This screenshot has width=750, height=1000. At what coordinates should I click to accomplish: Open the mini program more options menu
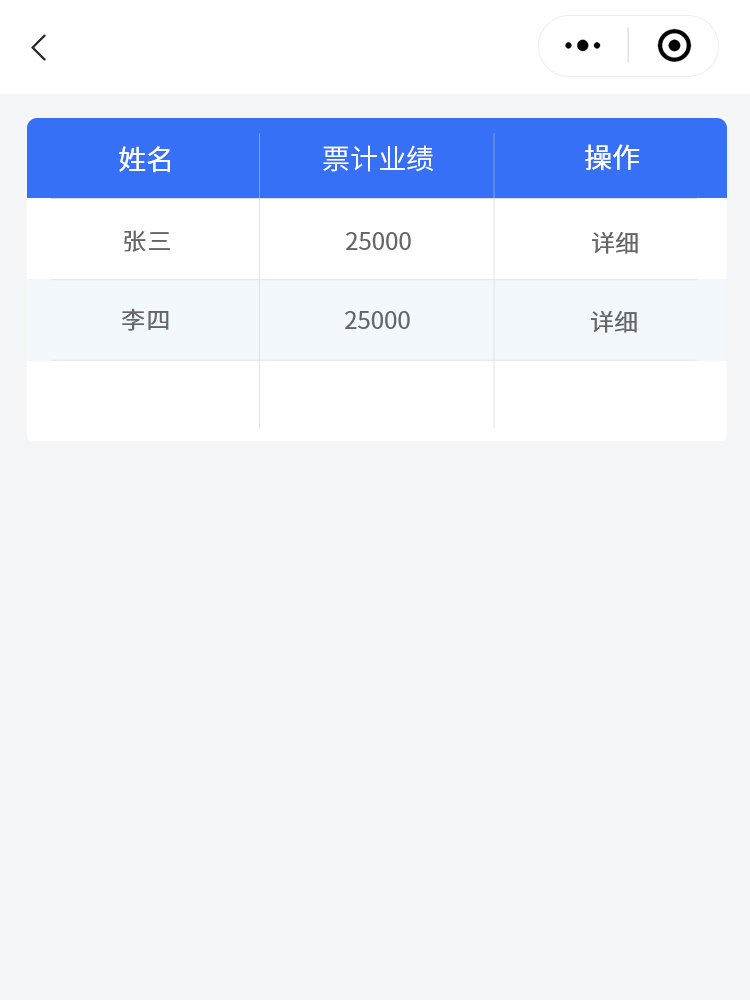click(x=583, y=46)
